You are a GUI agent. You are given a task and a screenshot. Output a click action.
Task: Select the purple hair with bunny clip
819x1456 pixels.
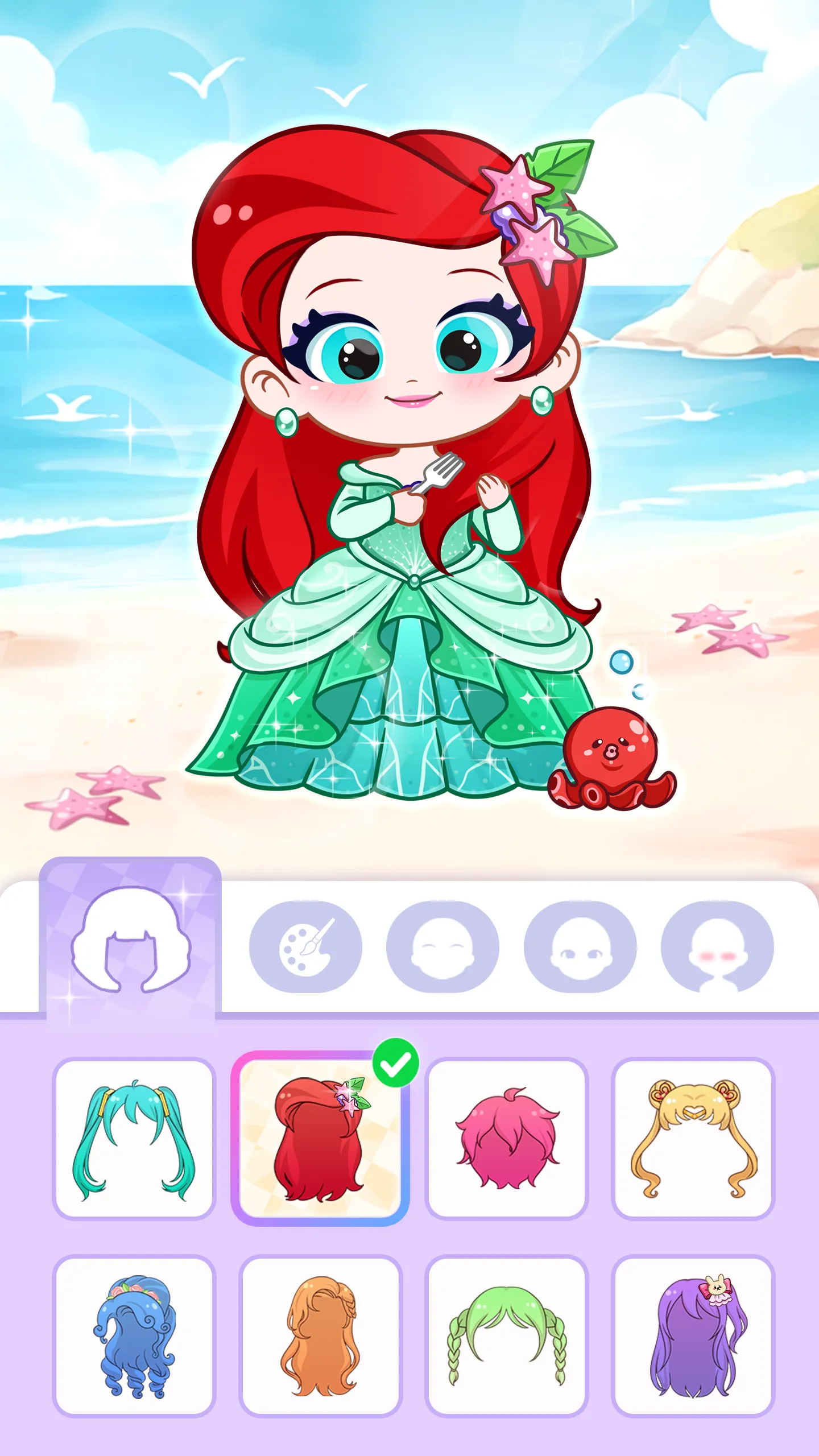click(x=693, y=1336)
